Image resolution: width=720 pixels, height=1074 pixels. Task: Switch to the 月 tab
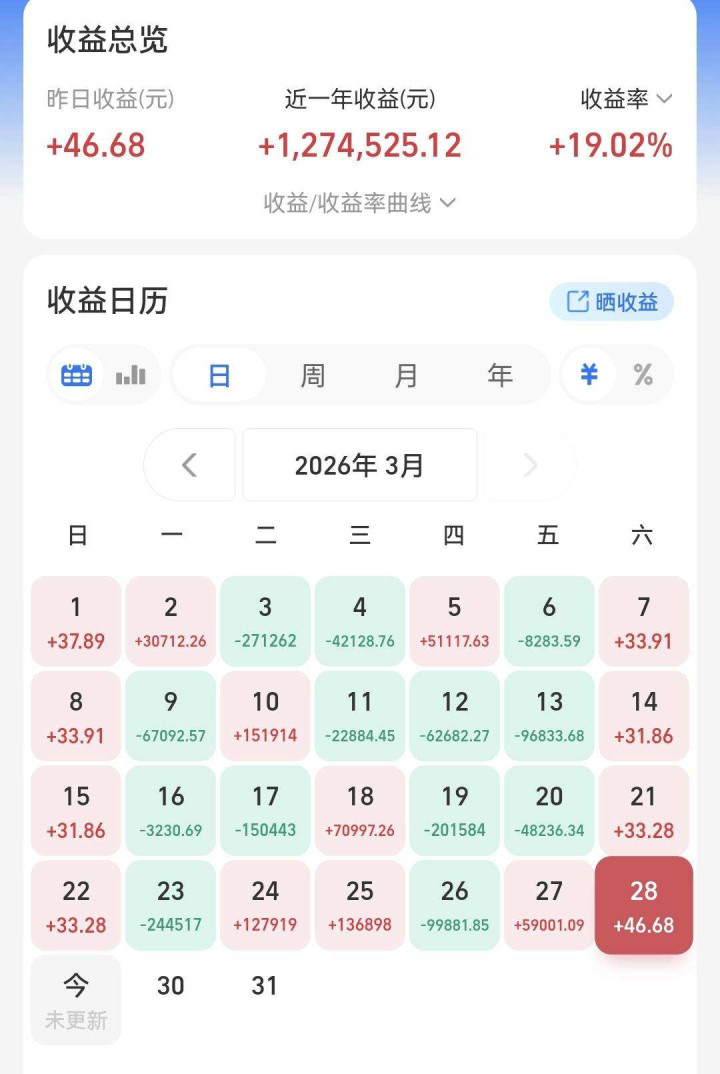click(406, 375)
